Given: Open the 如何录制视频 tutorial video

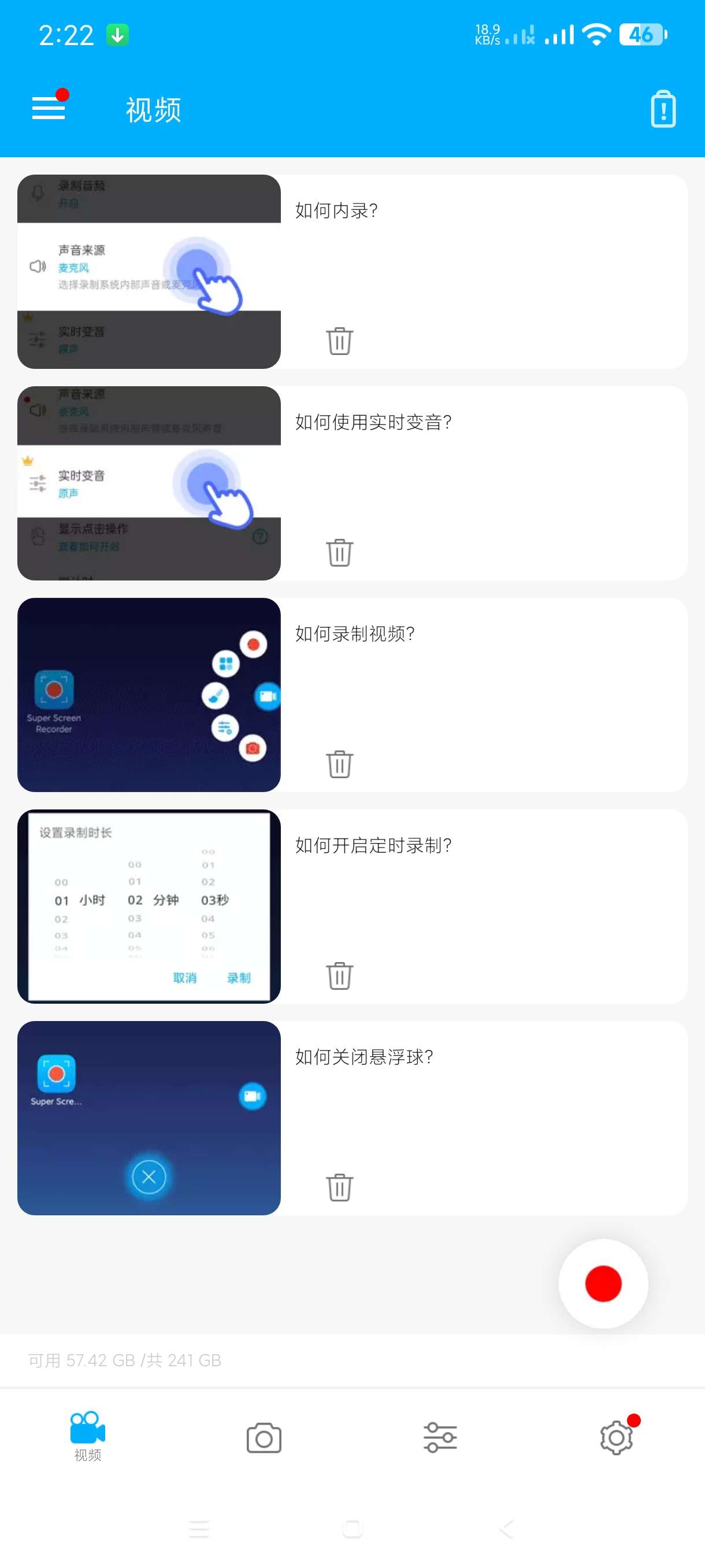Looking at the screenshot, I should click(149, 694).
